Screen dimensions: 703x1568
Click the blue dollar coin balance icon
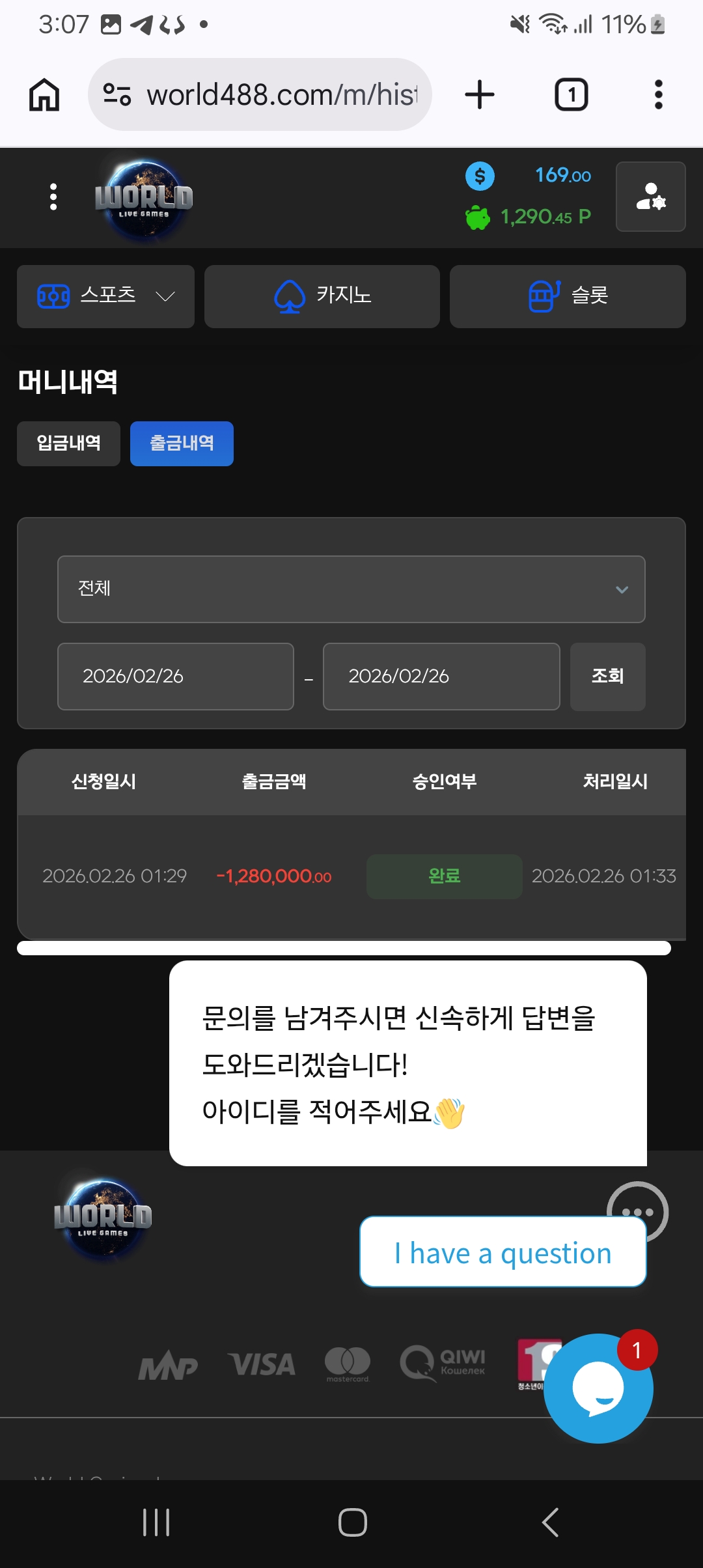(479, 176)
